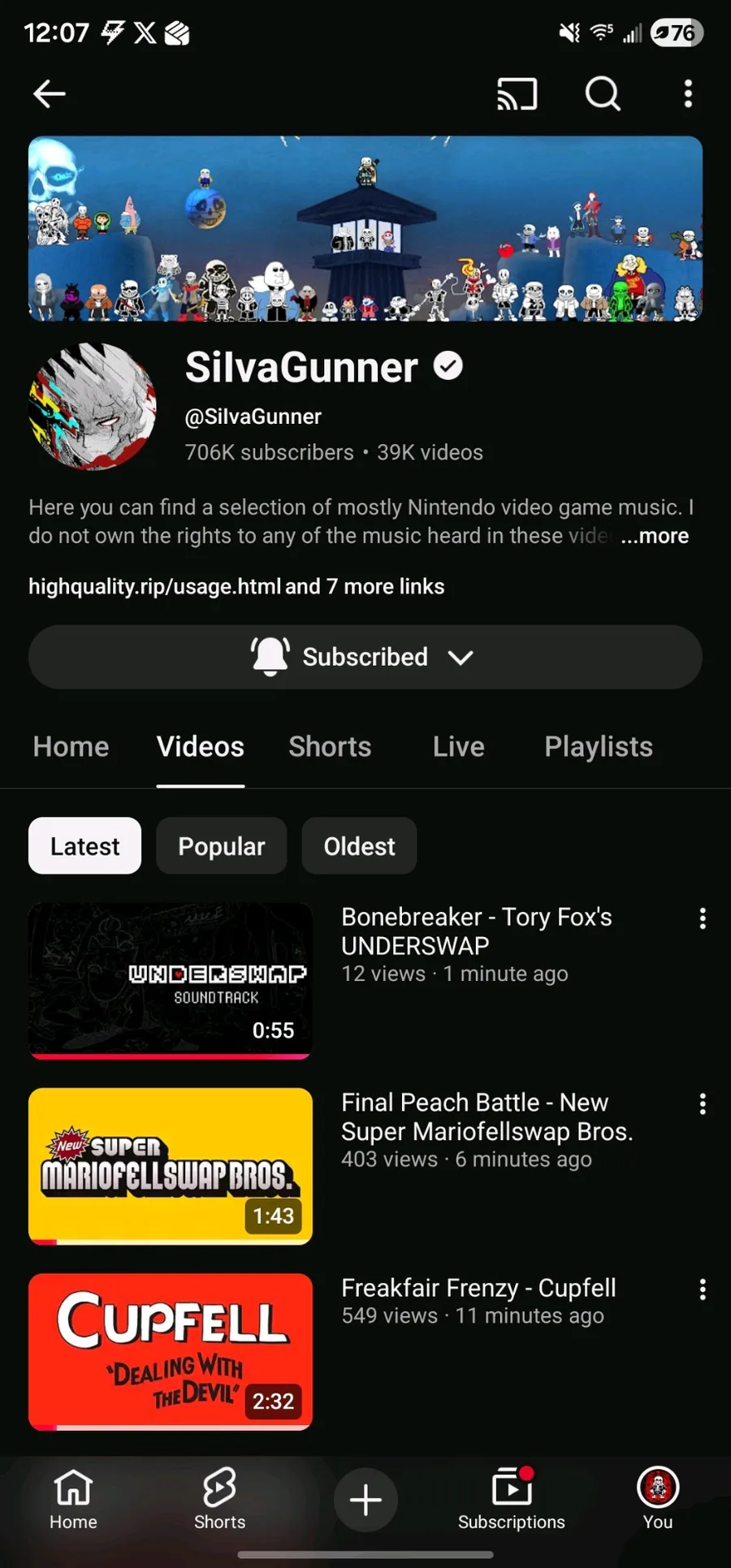Image resolution: width=731 pixels, height=1568 pixels.
Task: Switch to the channel Home tab
Action: point(71,747)
